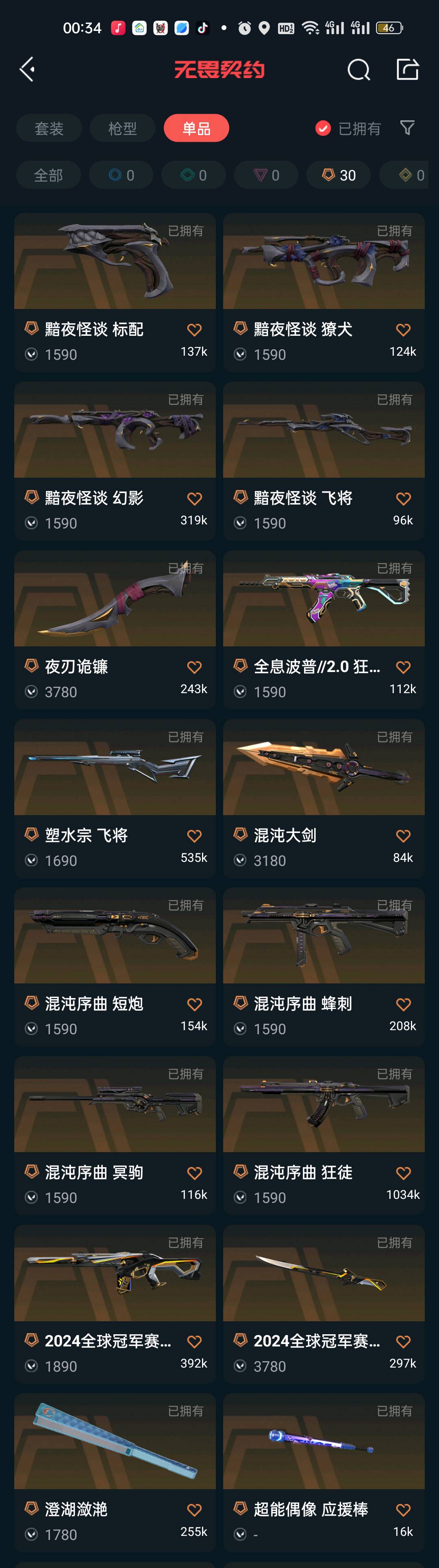Toggle the 已拥有 owned checkbox
439x1568 pixels.
pos(323,128)
